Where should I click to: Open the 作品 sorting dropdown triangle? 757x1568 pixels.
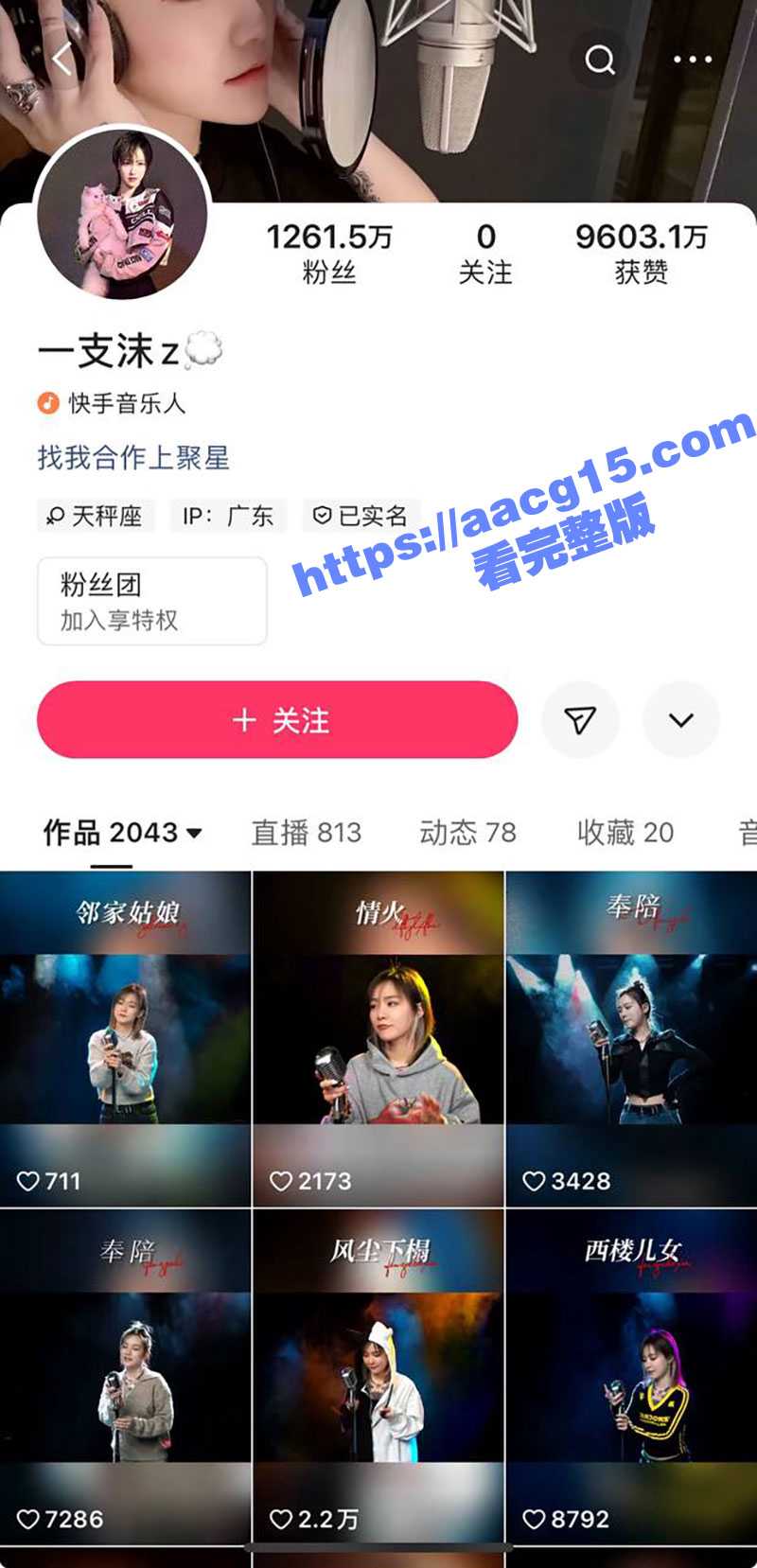pos(195,831)
